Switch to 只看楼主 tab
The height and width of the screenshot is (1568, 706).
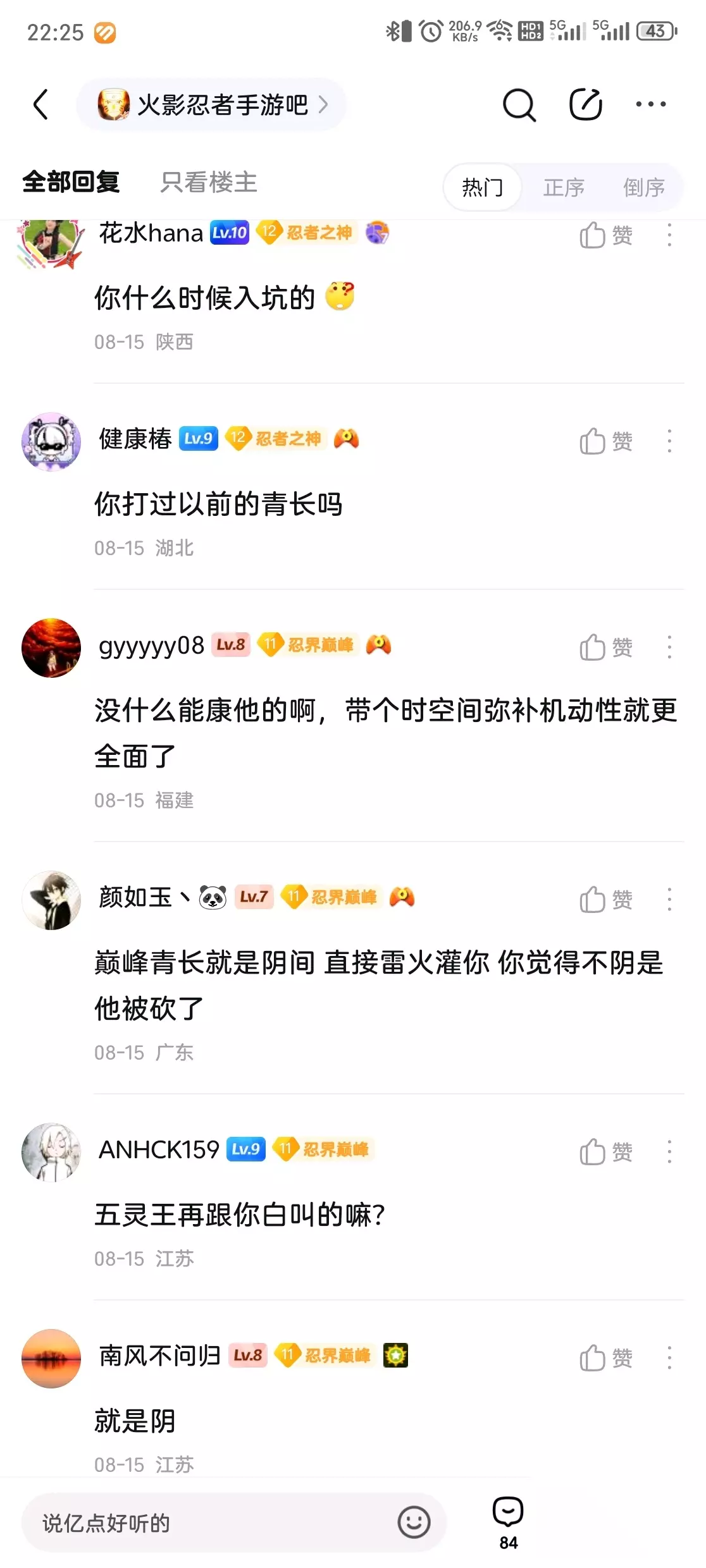click(x=209, y=183)
